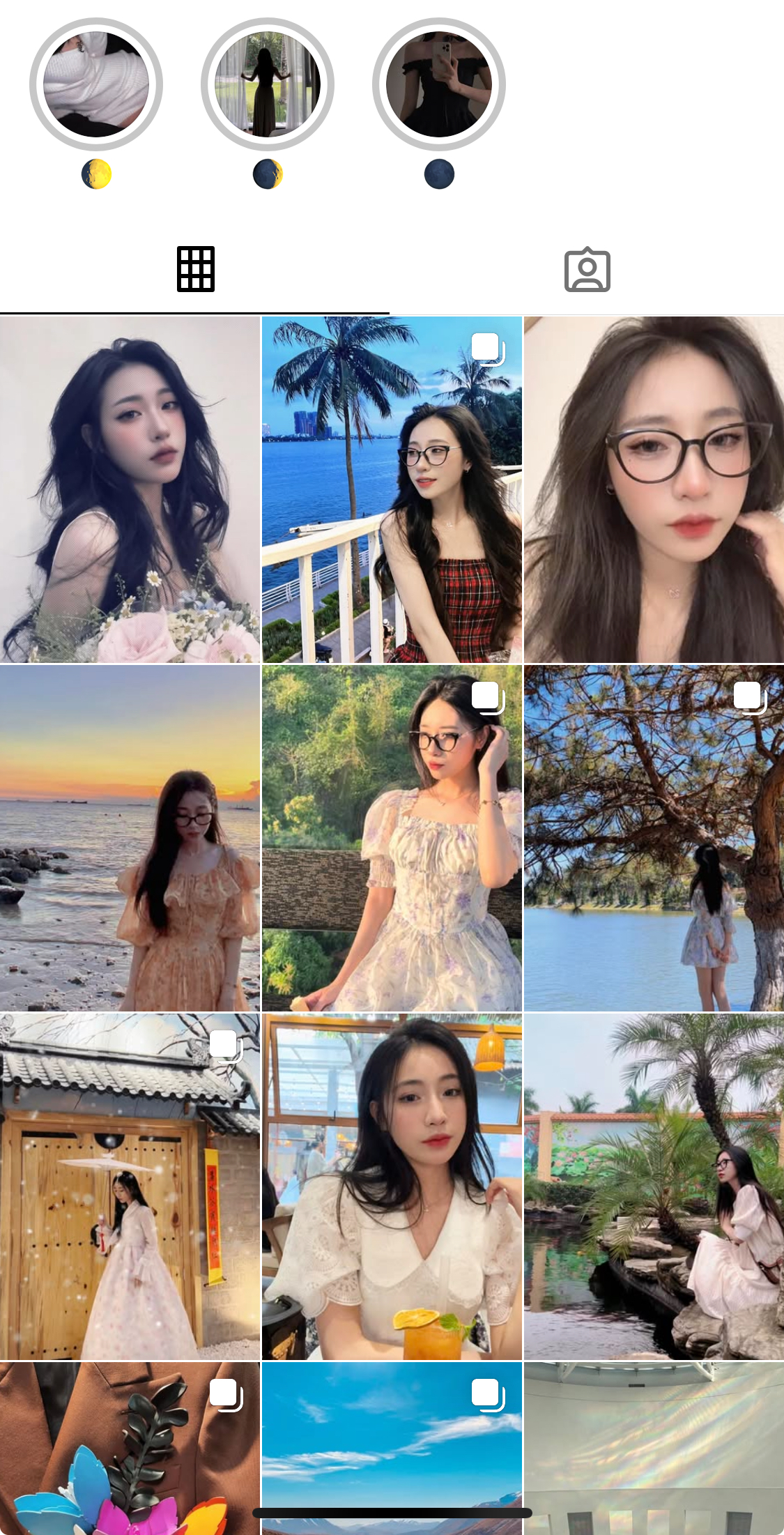Open the highlight showing woman at window
The height and width of the screenshot is (1535, 784).
point(268,84)
